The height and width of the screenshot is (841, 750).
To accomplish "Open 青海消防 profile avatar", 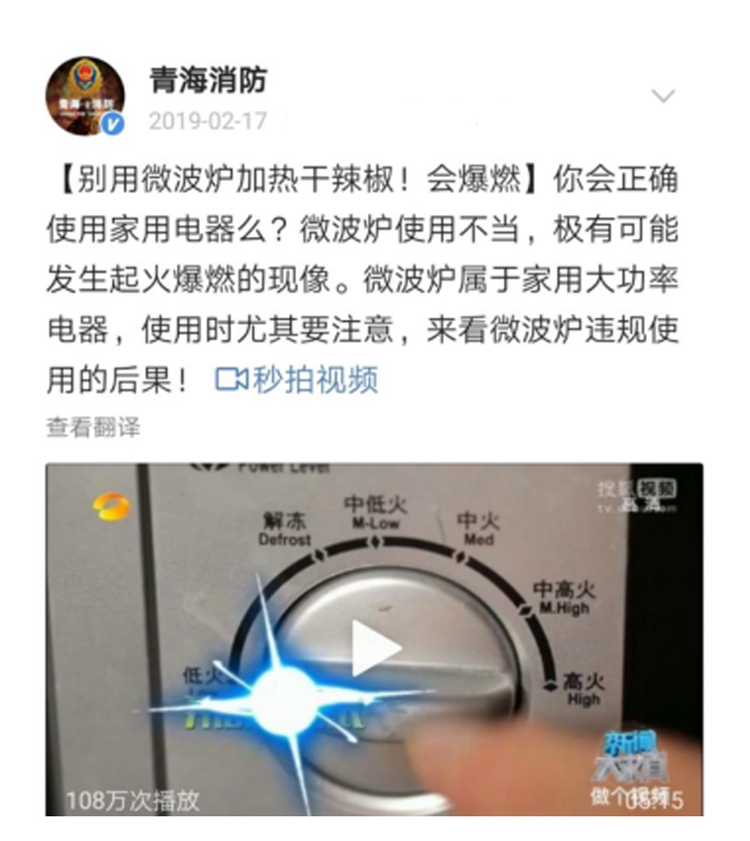I will [85, 96].
